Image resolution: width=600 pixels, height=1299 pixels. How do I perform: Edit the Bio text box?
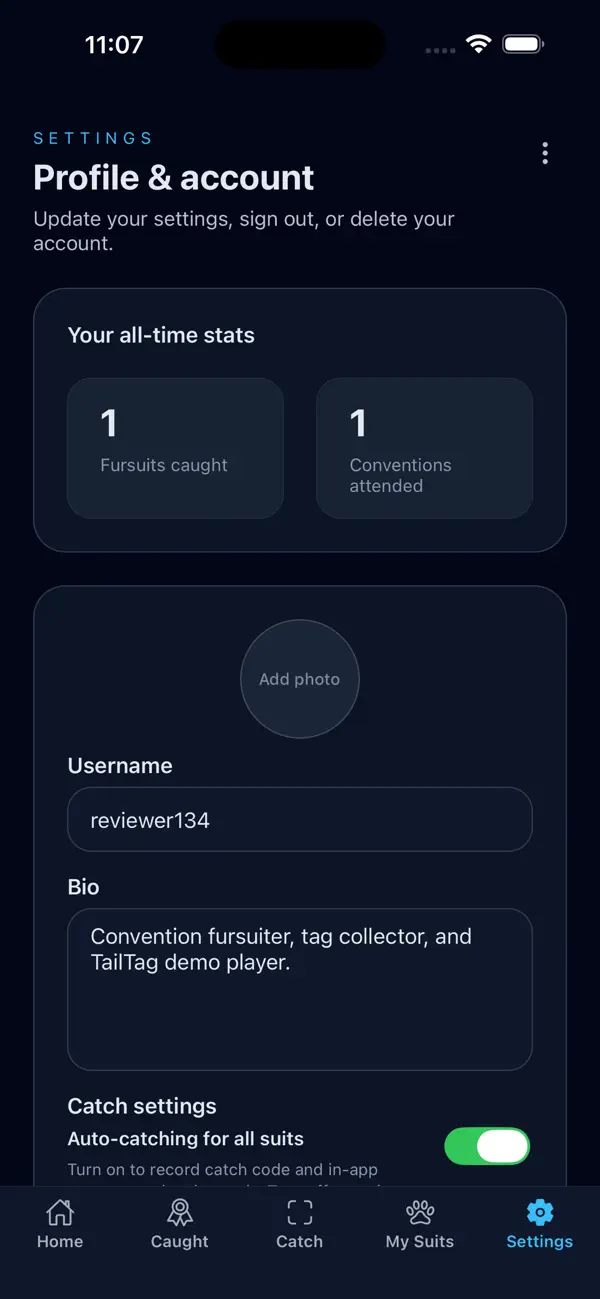tap(300, 989)
